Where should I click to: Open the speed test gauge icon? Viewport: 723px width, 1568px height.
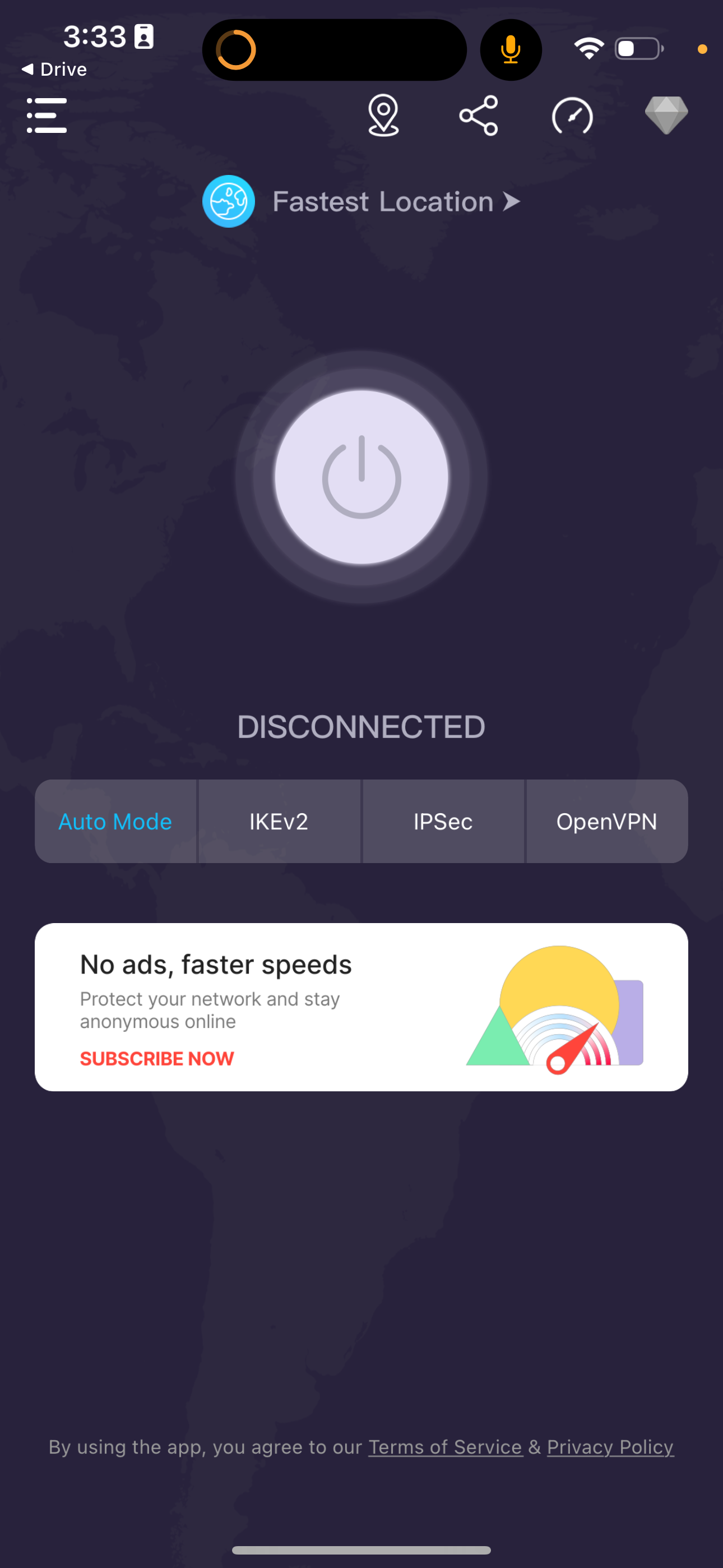[x=572, y=114]
